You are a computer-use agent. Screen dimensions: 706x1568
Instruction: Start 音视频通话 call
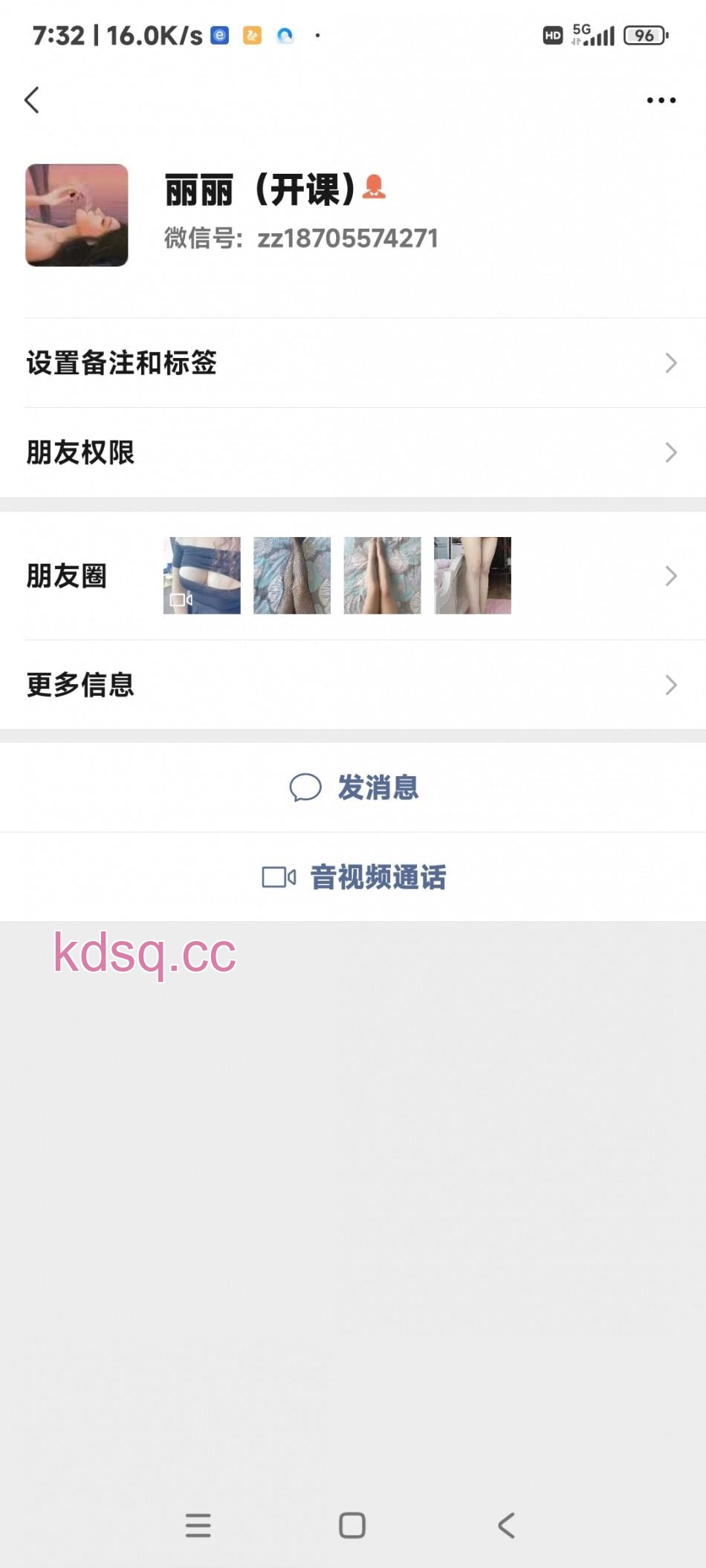tap(354, 877)
